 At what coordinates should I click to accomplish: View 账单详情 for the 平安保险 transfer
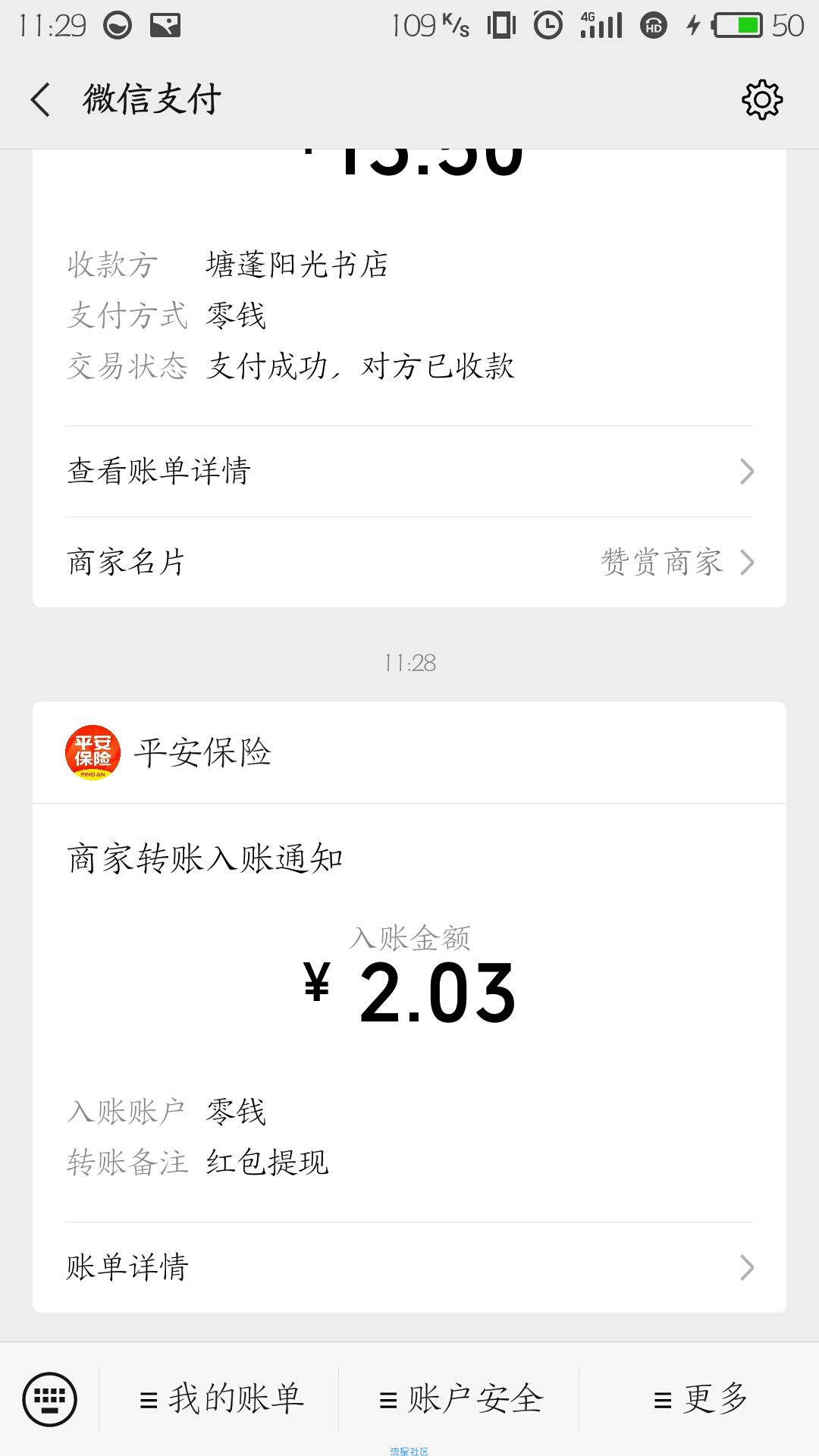click(409, 1267)
